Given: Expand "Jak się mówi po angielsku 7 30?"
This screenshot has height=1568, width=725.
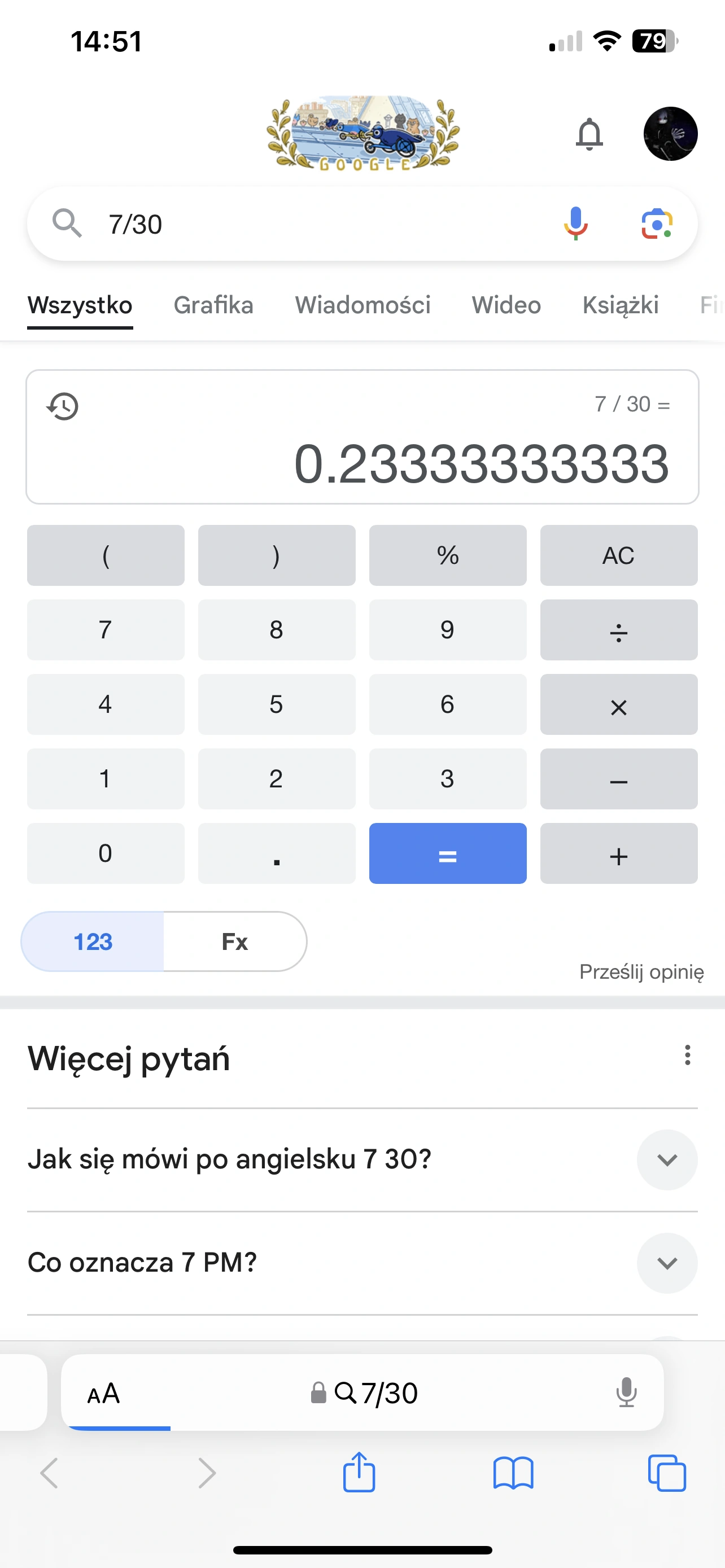Looking at the screenshot, I should [667, 1159].
